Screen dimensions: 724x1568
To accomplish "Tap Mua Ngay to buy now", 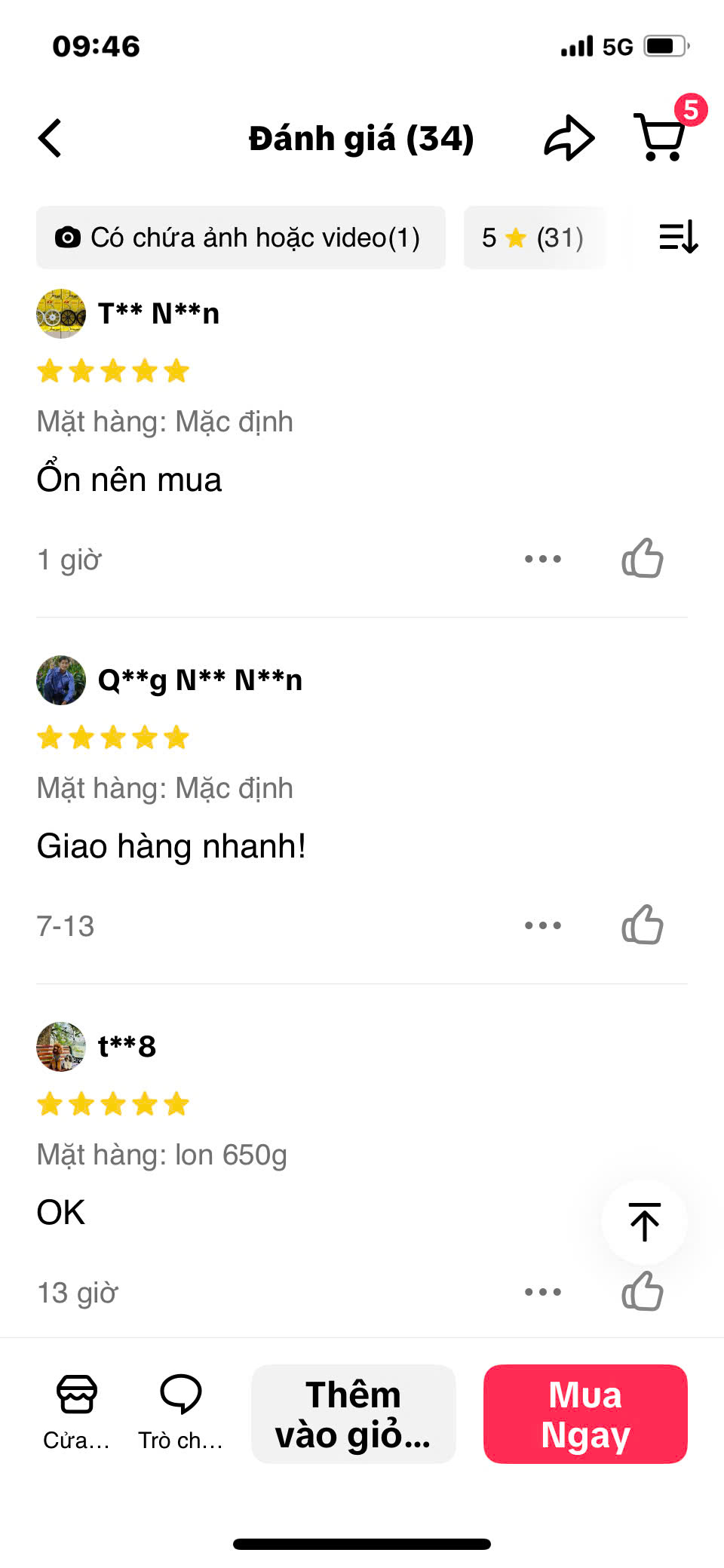I will (x=585, y=1414).
